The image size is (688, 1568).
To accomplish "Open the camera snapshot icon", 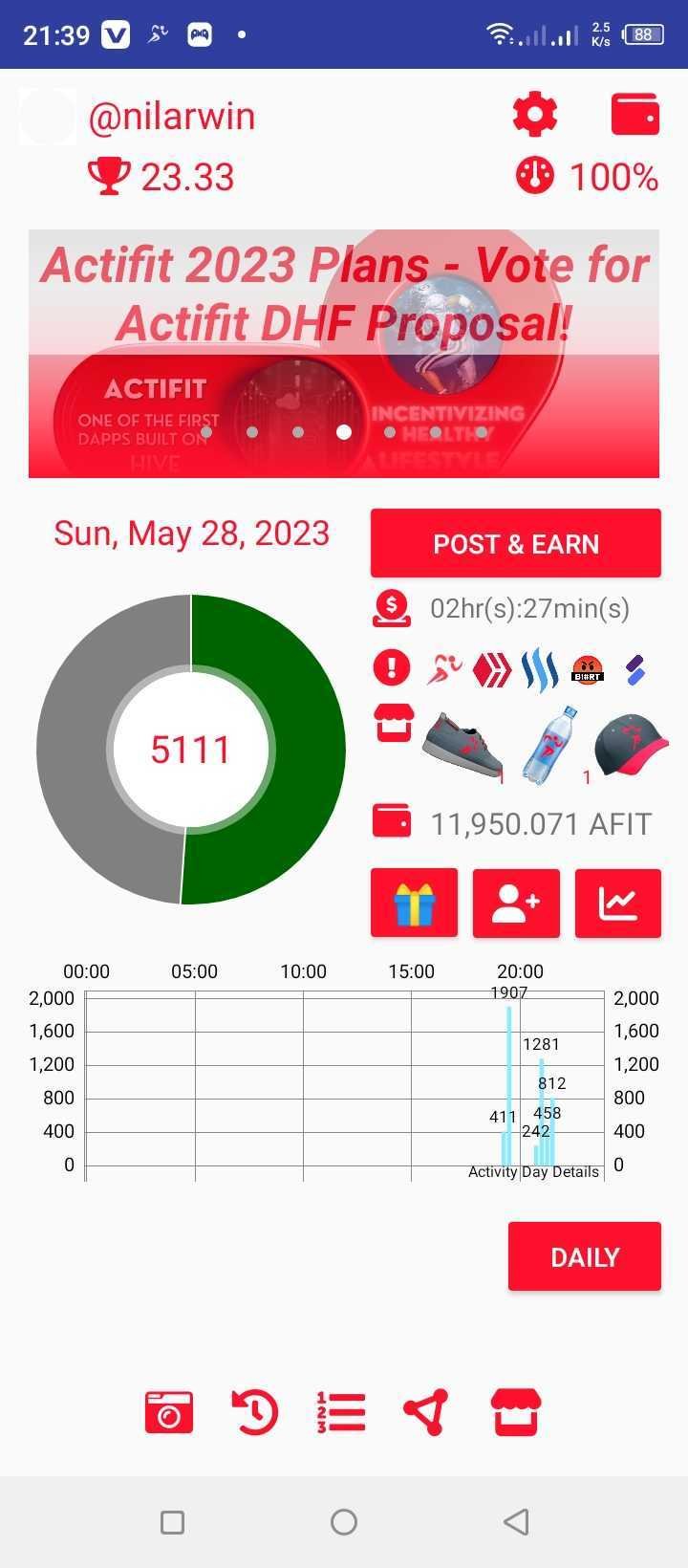I will tap(169, 1412).
